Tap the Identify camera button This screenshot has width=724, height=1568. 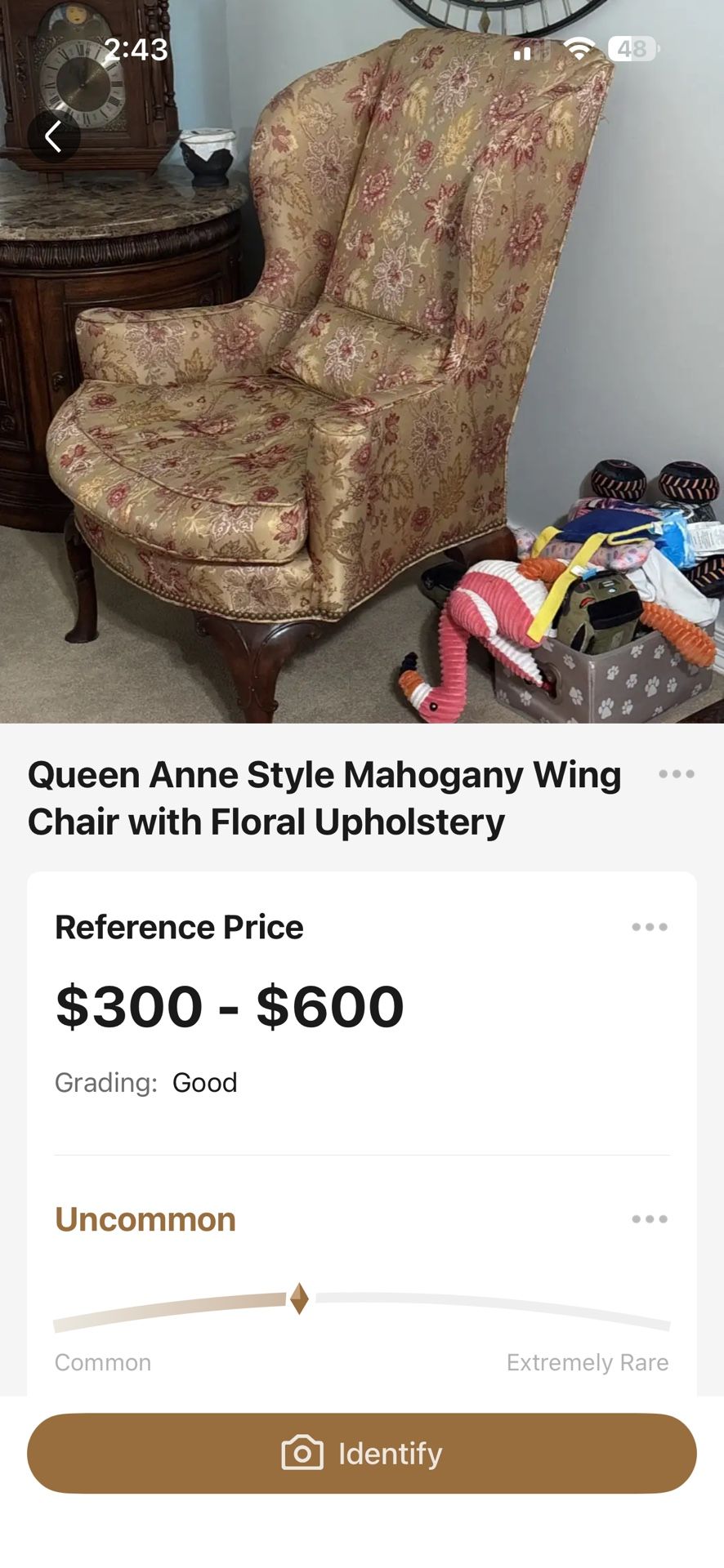(x=362, y=1454)
